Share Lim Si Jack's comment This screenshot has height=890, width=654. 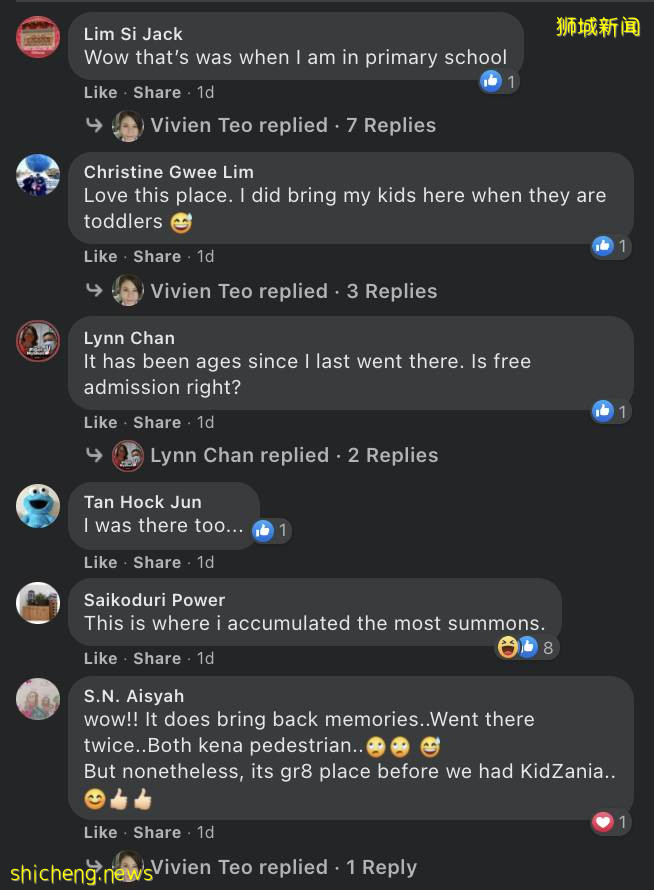157,92
